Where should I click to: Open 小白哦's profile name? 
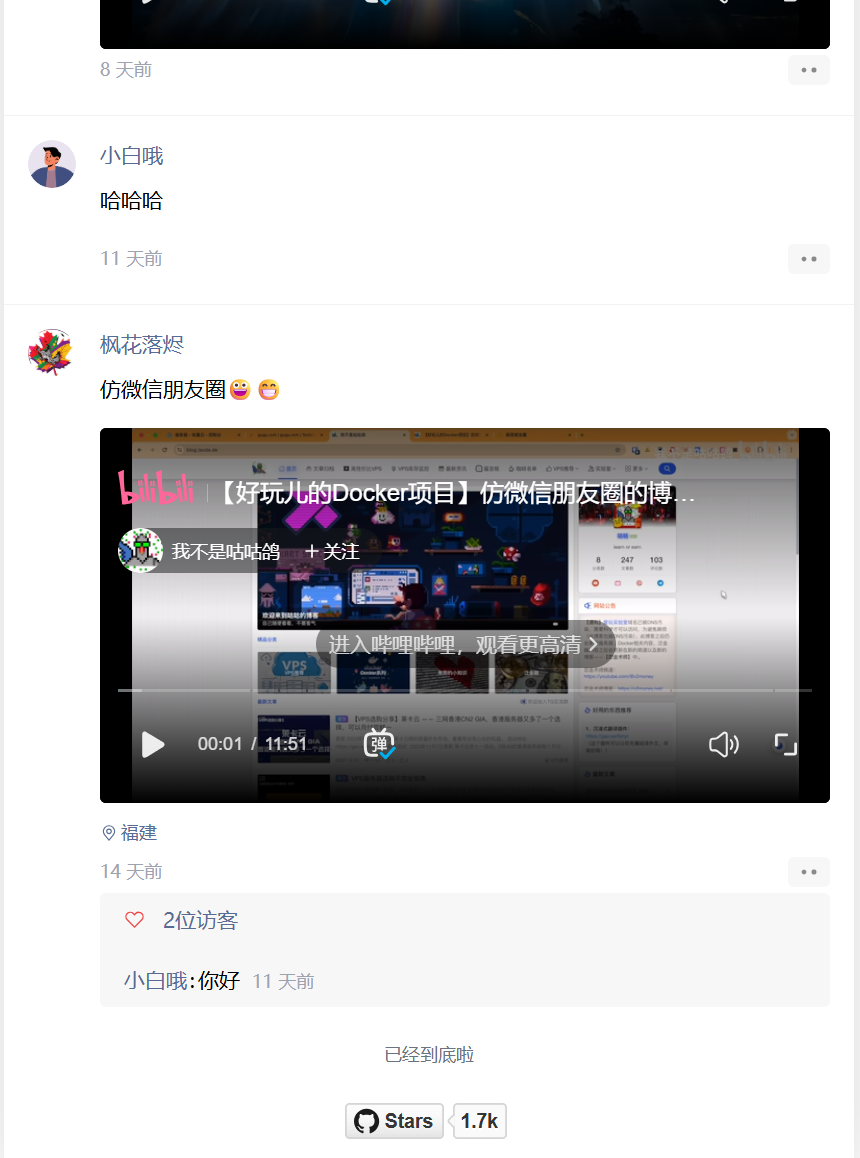point(131,156)
